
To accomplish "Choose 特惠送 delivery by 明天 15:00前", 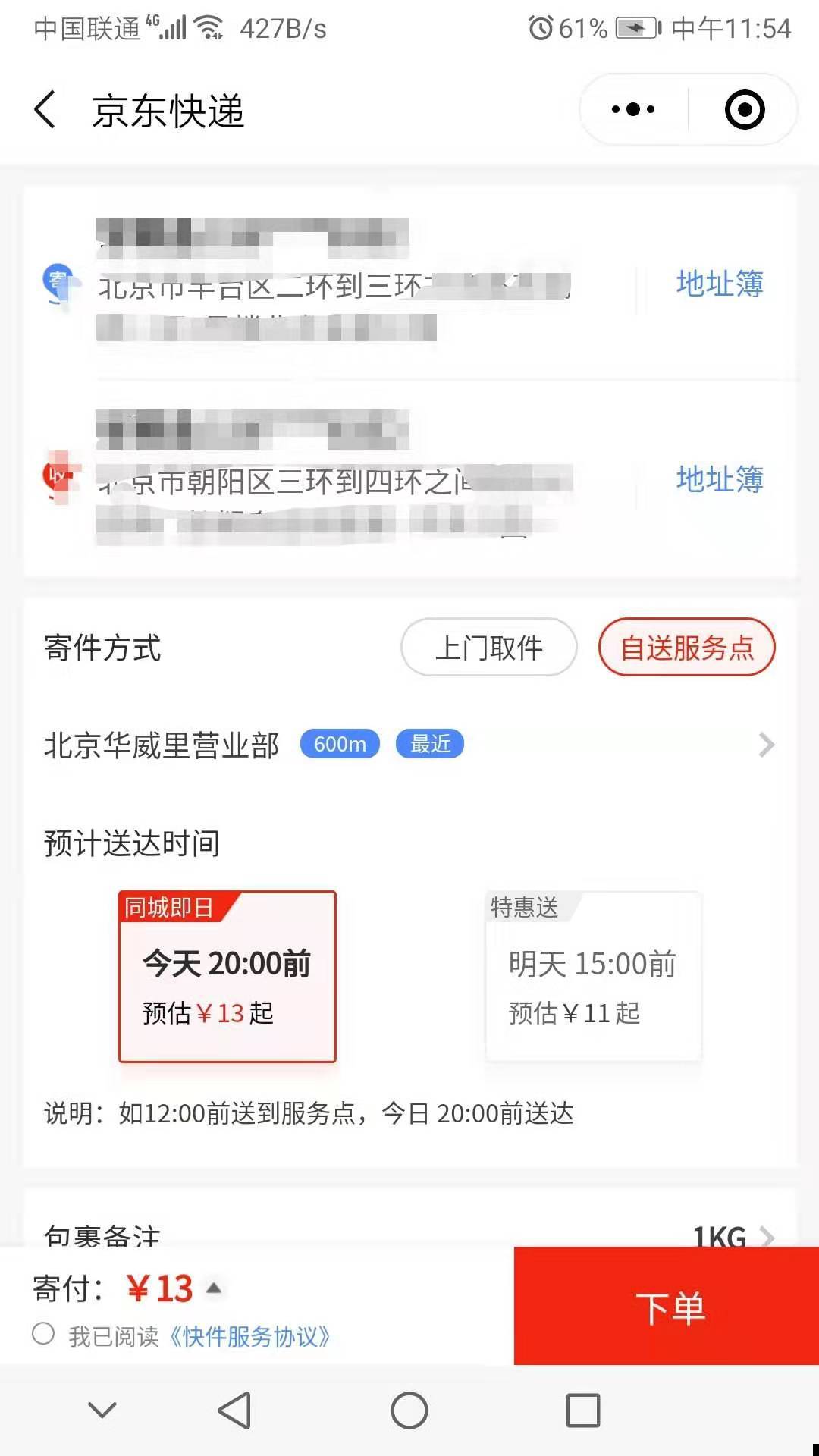I will tap(593, 977).
